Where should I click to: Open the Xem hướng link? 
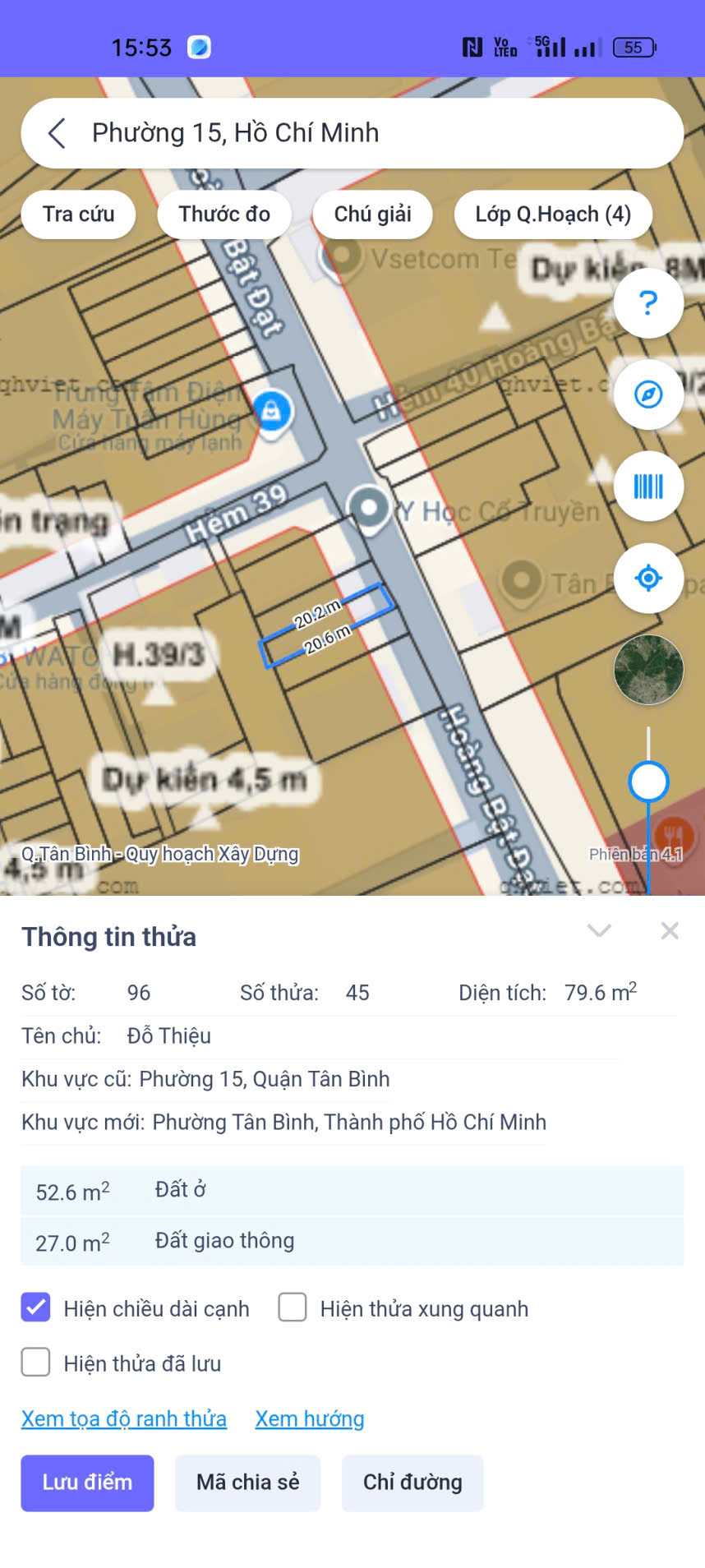point(310,1418)
